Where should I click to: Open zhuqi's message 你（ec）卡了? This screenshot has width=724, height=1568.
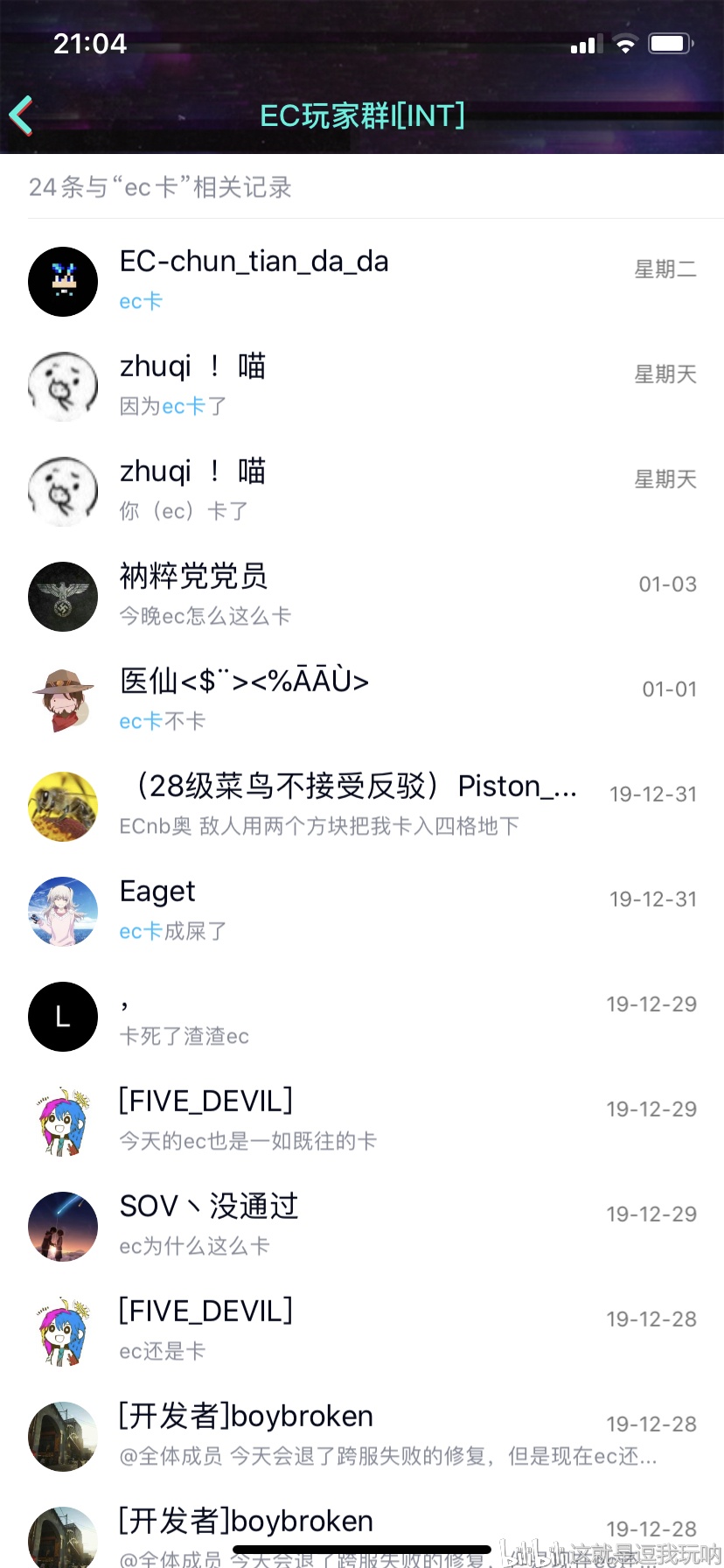click(x=362, y=491)
